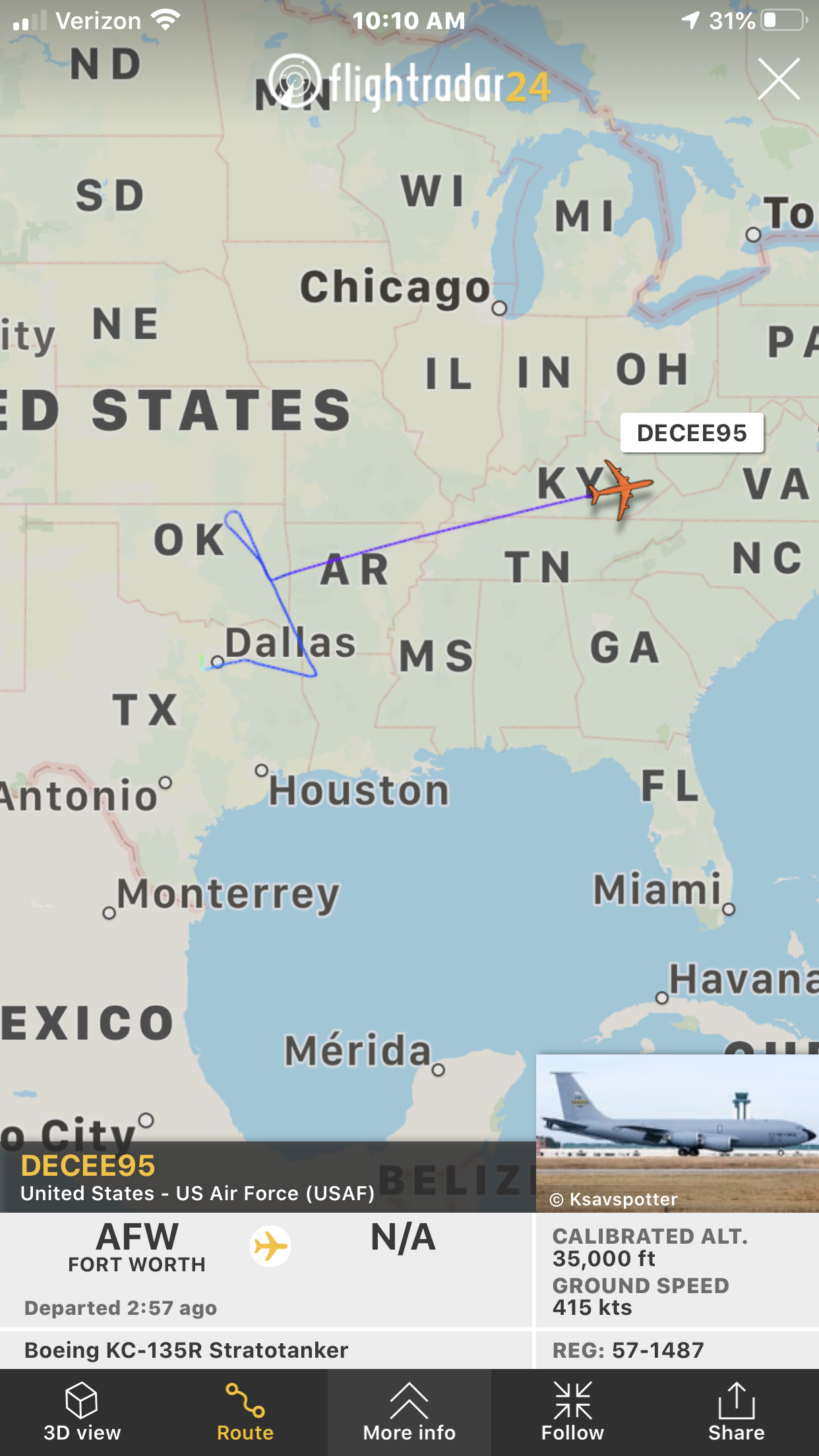Screen dimensions: 819x1456
Task: Close the flight details view
Action: (x=779, y=79)
